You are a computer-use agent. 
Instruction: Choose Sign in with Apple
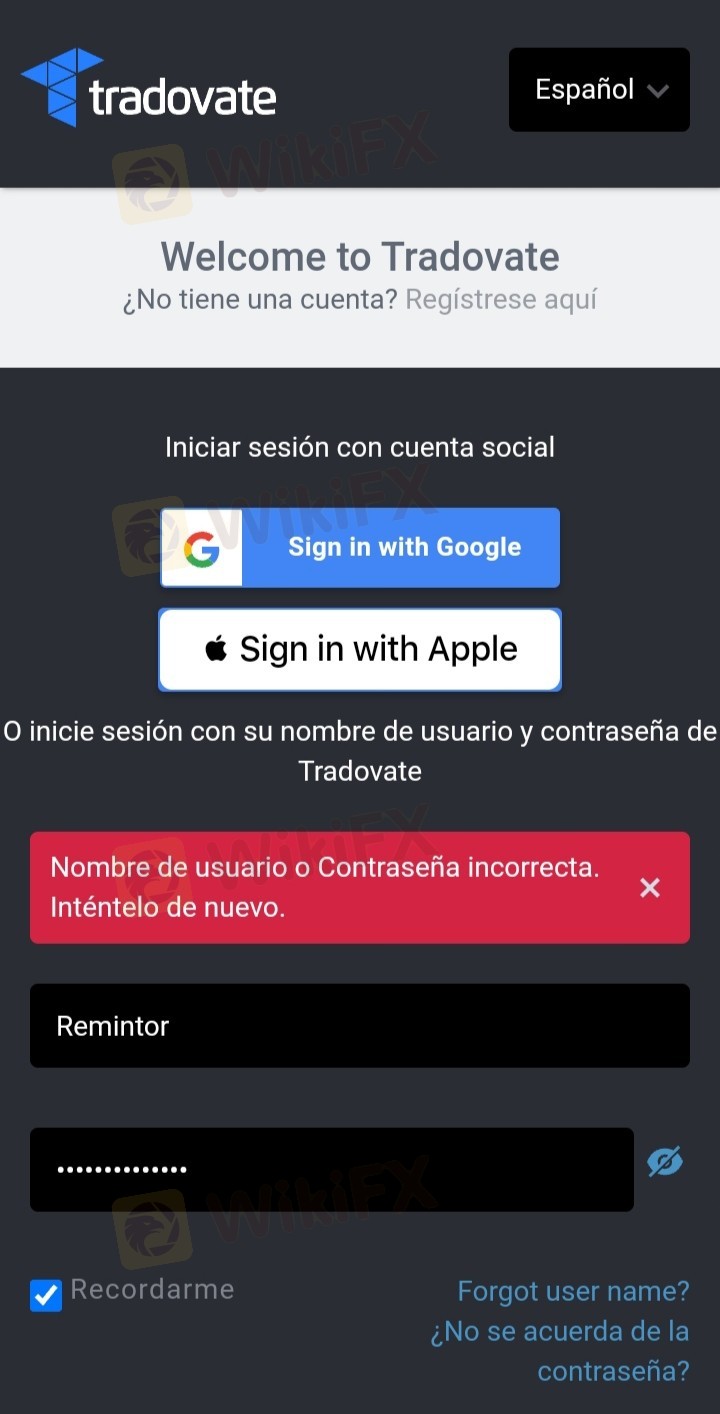(360, 649)
